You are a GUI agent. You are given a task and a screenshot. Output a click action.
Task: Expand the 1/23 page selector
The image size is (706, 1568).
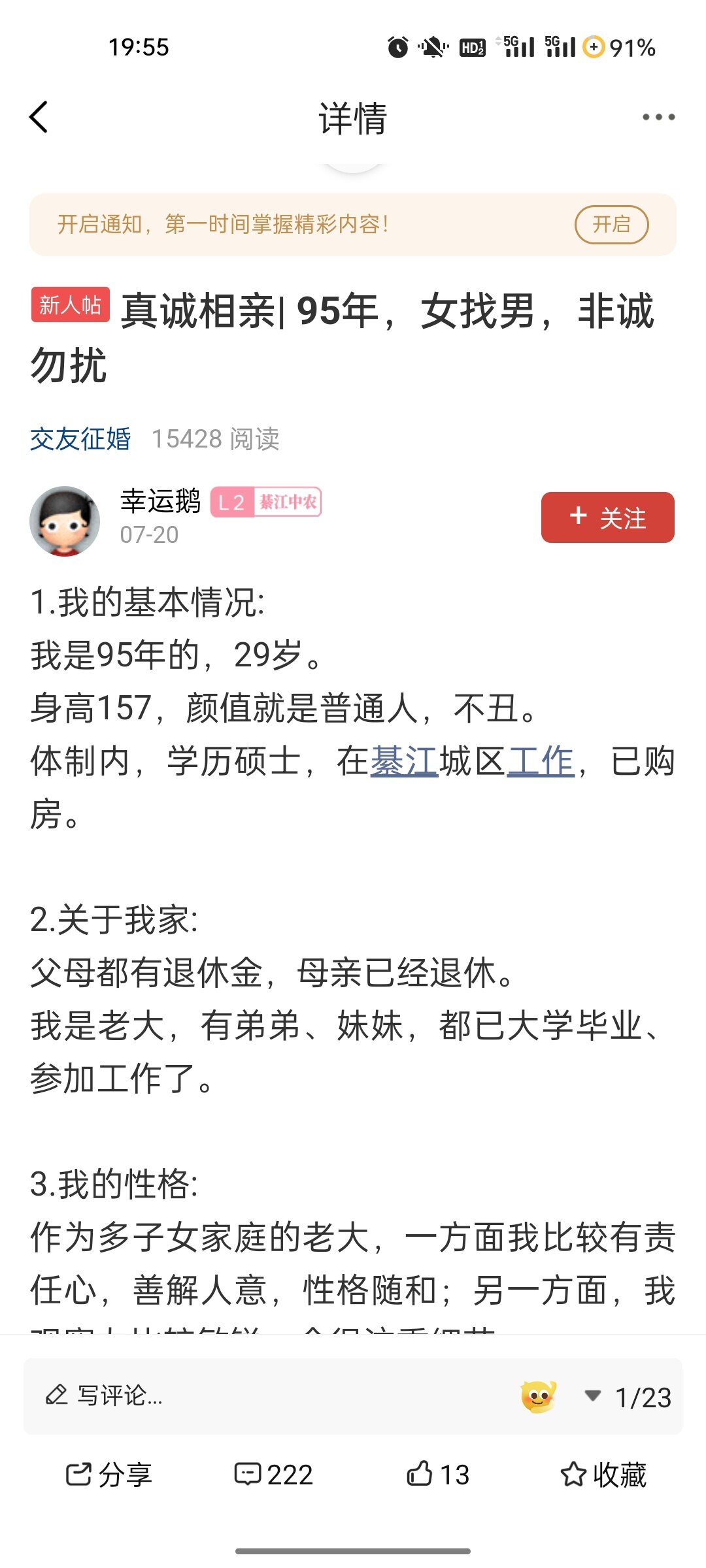point(629,1397)
